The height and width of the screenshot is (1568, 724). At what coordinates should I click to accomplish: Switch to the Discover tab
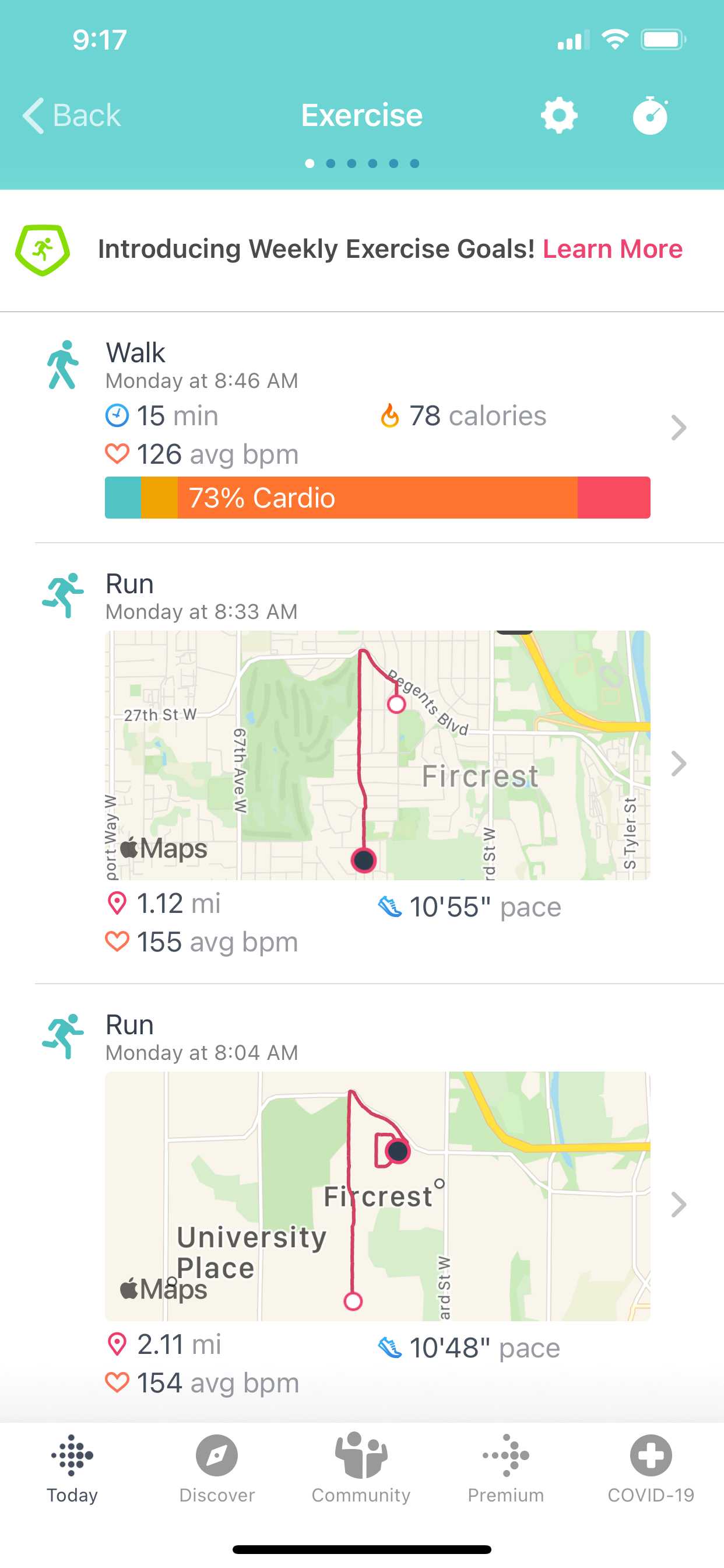pyautogui.click(x=217, y=1469)
